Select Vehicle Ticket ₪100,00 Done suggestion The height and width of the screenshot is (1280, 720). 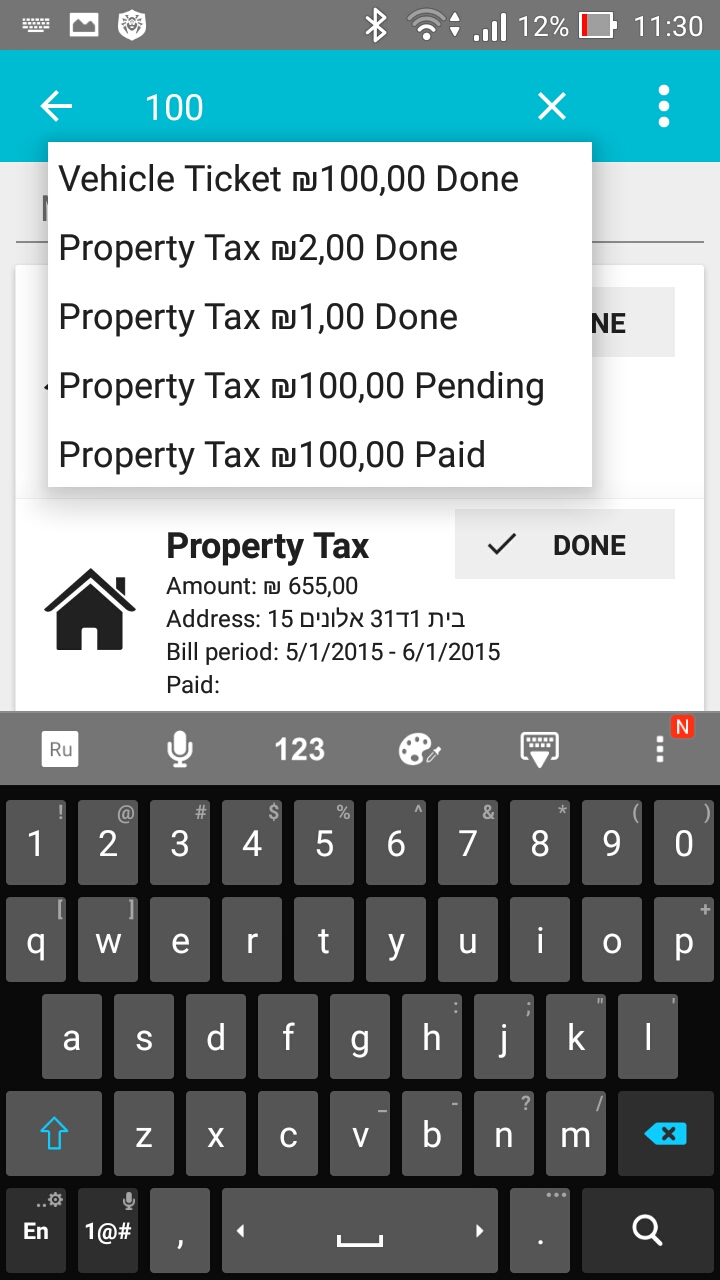pos(320,179)
